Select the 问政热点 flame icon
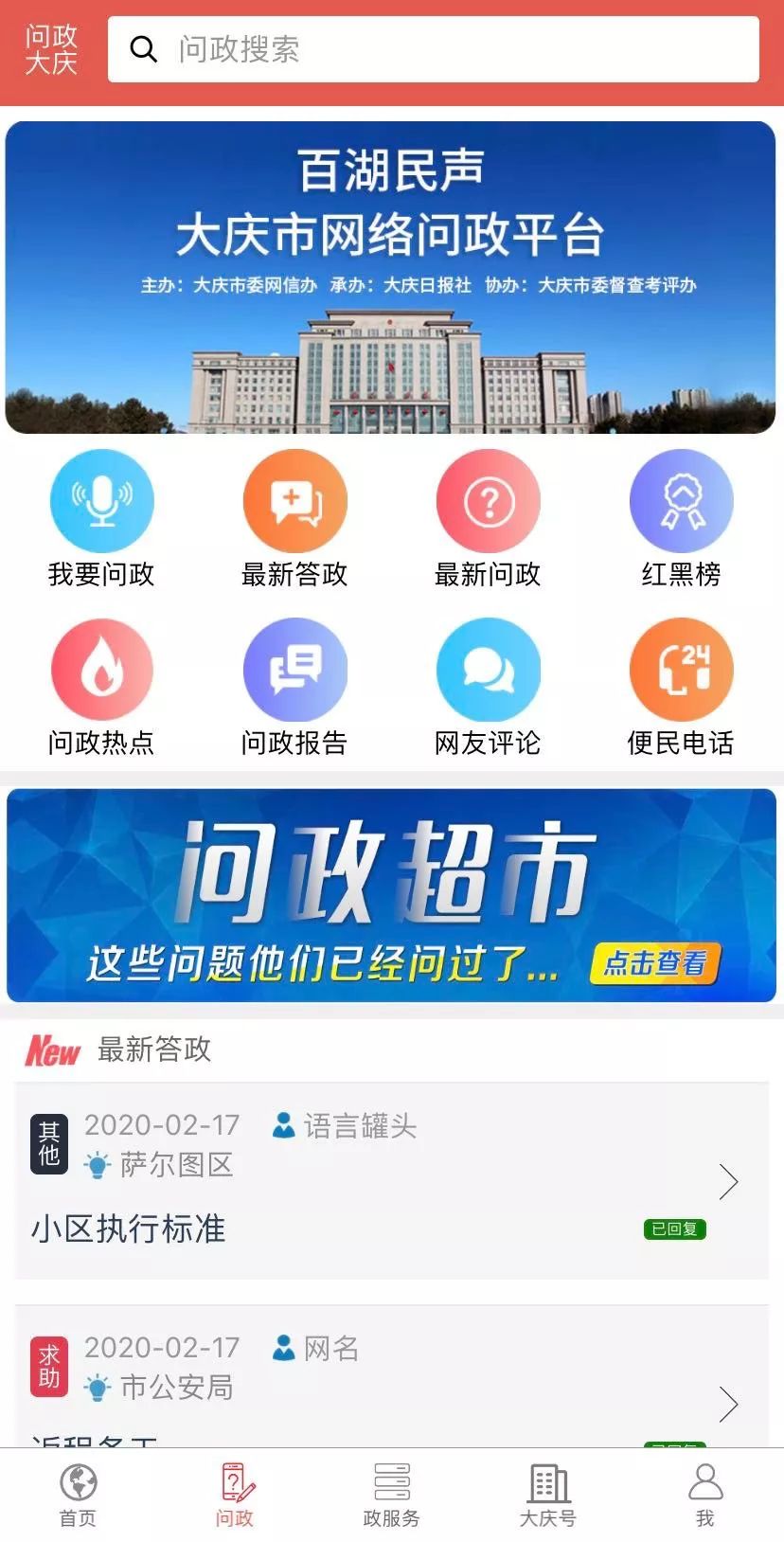Viewport: 784px width, 1542px height. point(102,669)
